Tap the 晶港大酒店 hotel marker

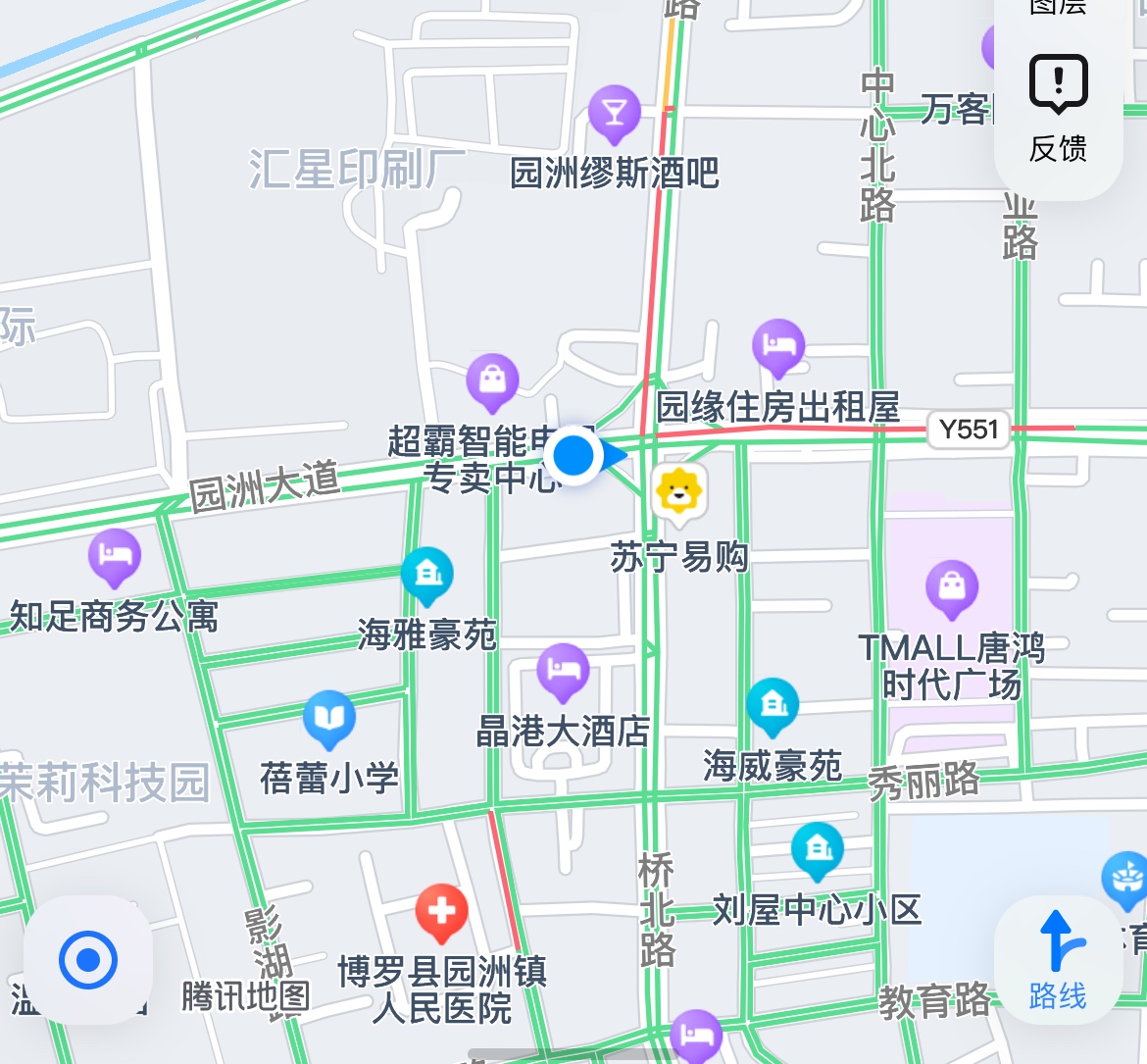[563, 672]
